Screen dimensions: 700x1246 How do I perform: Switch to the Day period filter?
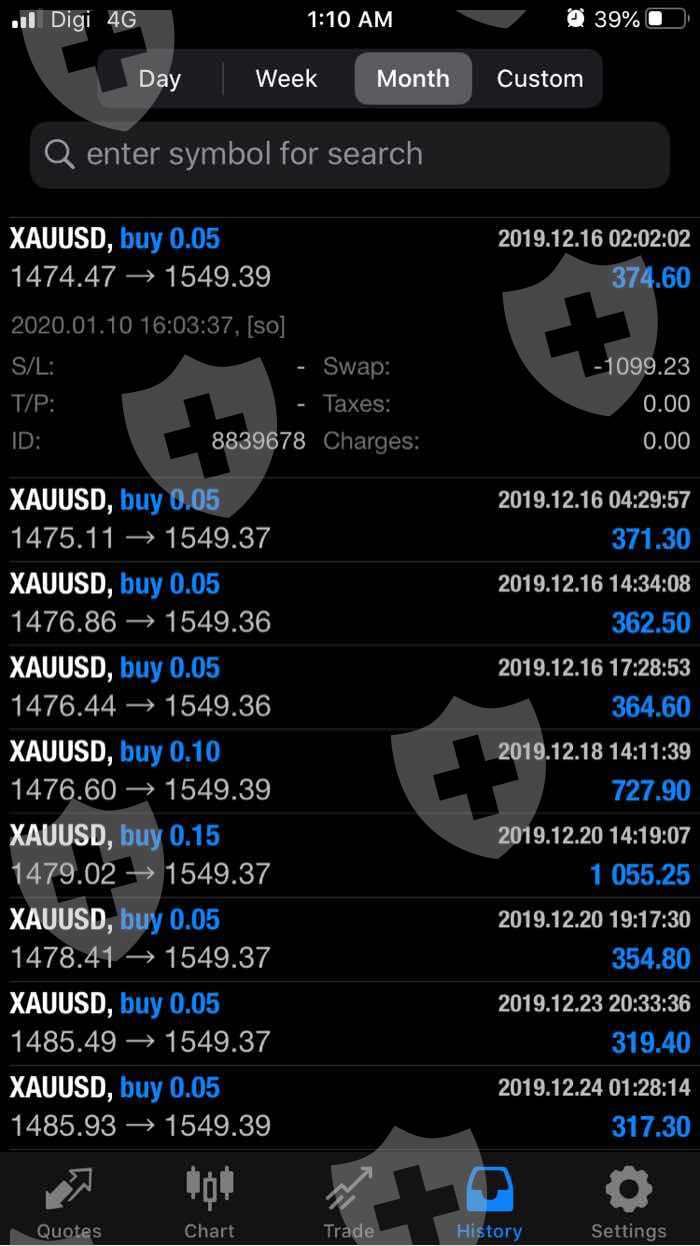click(160, 79)
